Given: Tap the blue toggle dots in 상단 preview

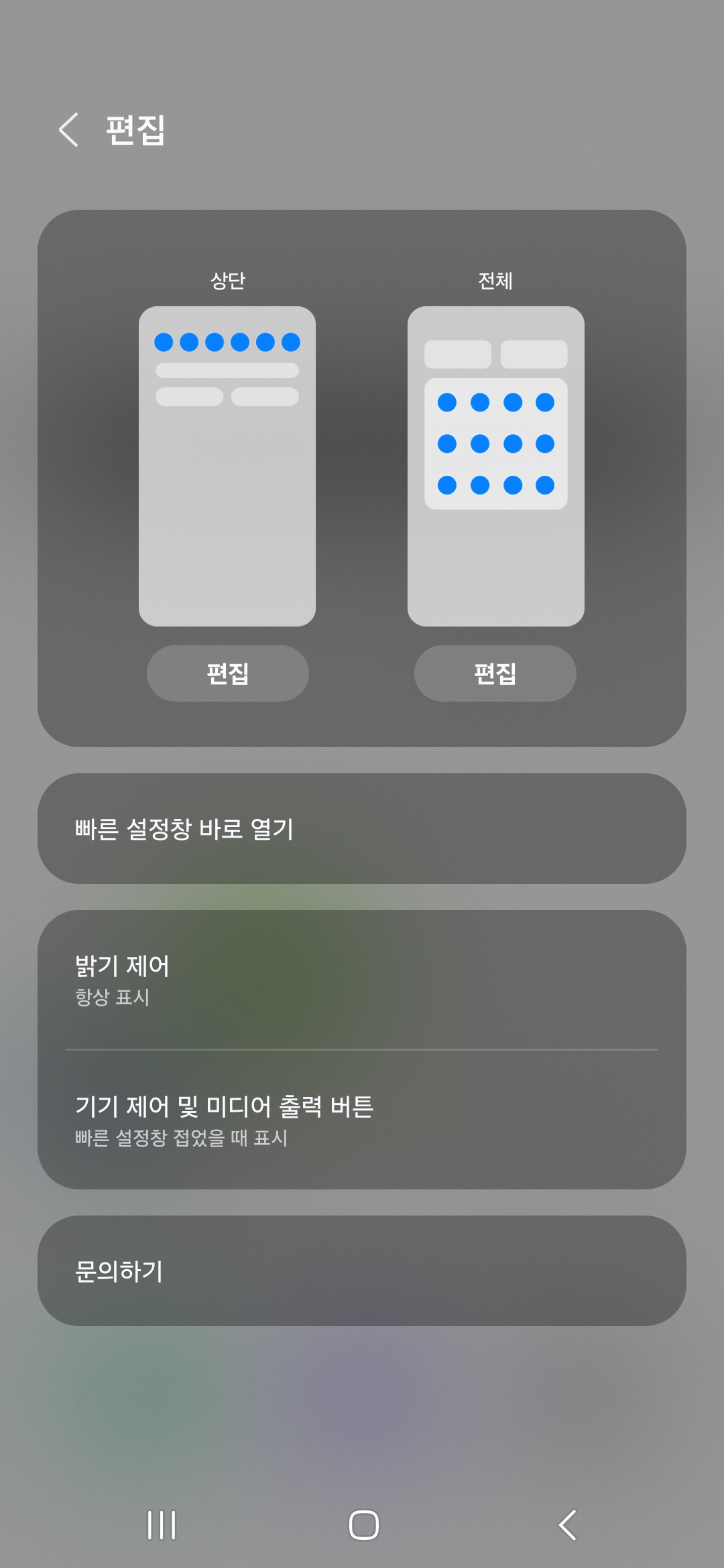Looking at the screenshot, I should 227,342.
